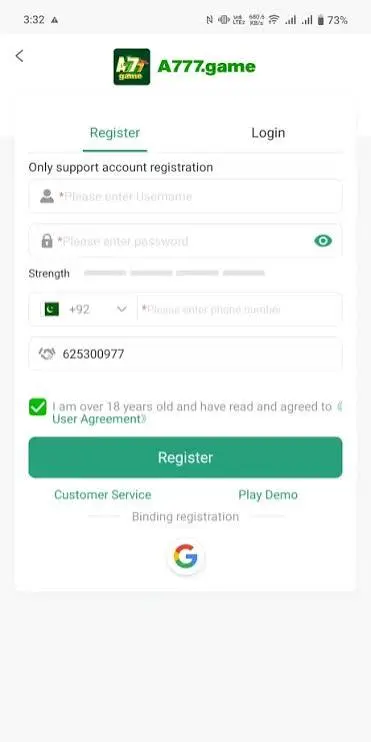Screen dimensions: 371x742
Task: Go back using the top-left arrow
Action: point(19,56)
